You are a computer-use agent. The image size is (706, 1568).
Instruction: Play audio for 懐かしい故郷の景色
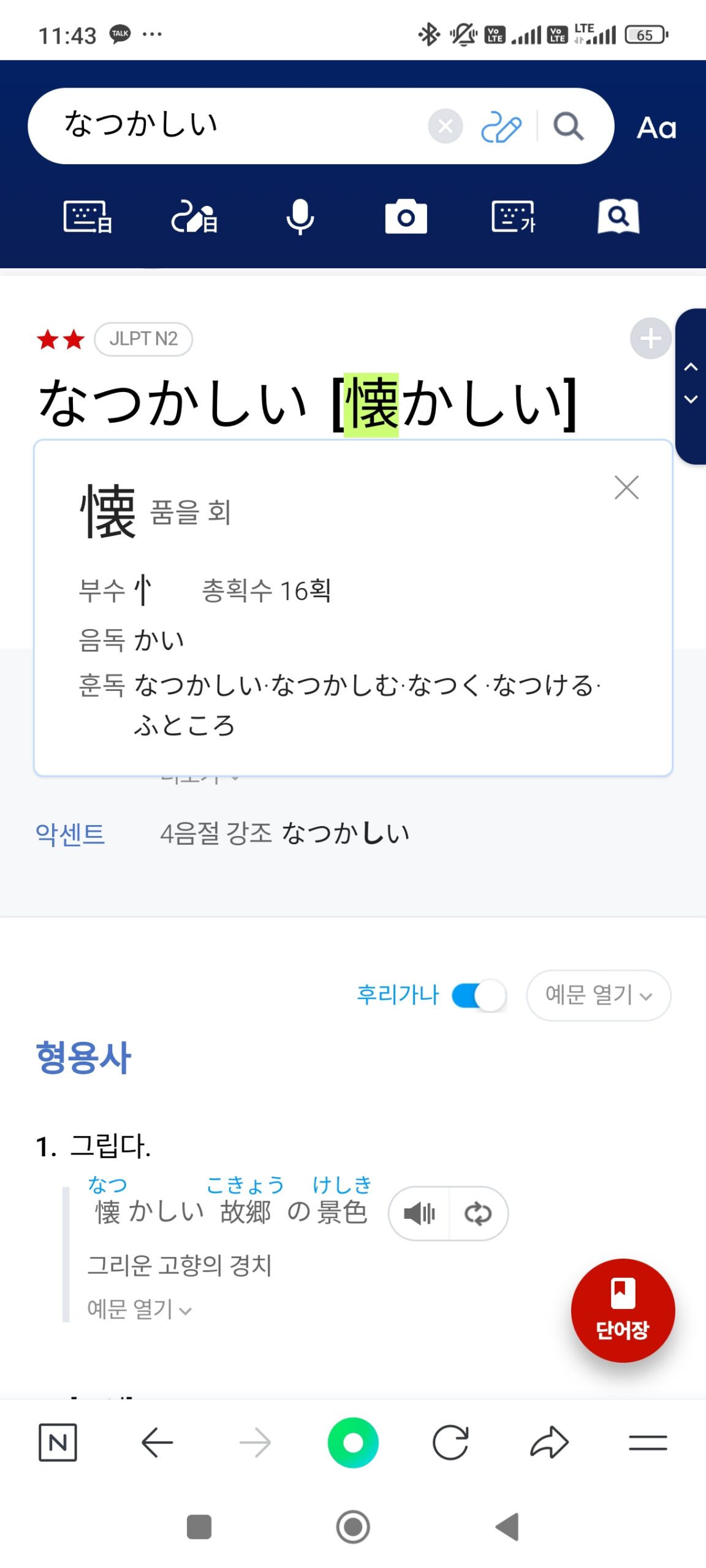click(x=420, y=1213)
